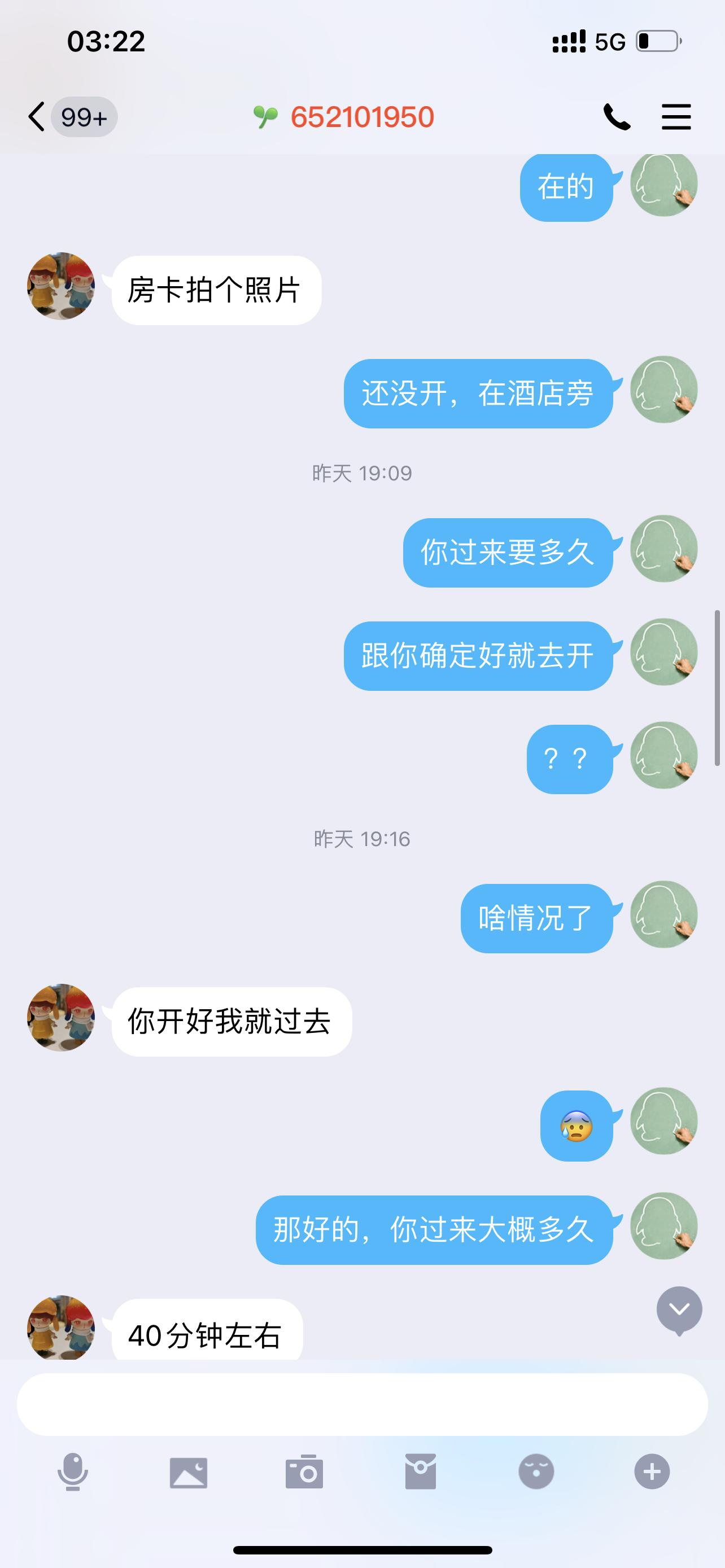This screenshot has width=725, height=1568.
Task: Send a red packet
Action: pyautogui.click(x=420, y=1472)
